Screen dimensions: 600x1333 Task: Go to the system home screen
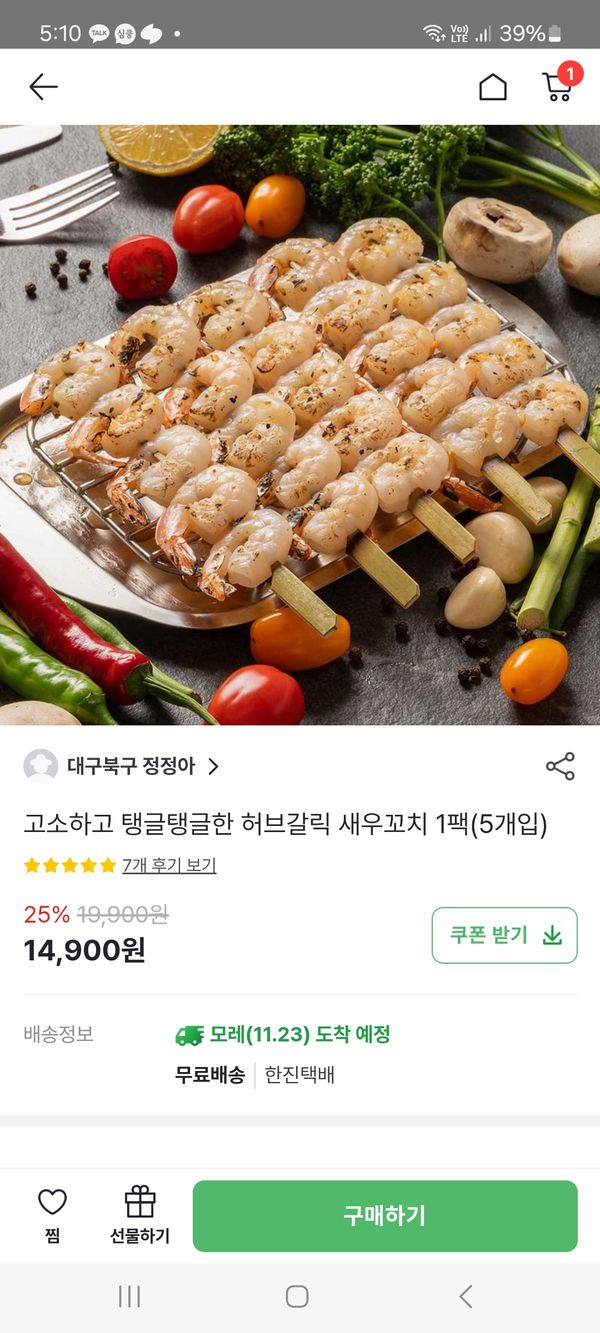point(297,1297)
